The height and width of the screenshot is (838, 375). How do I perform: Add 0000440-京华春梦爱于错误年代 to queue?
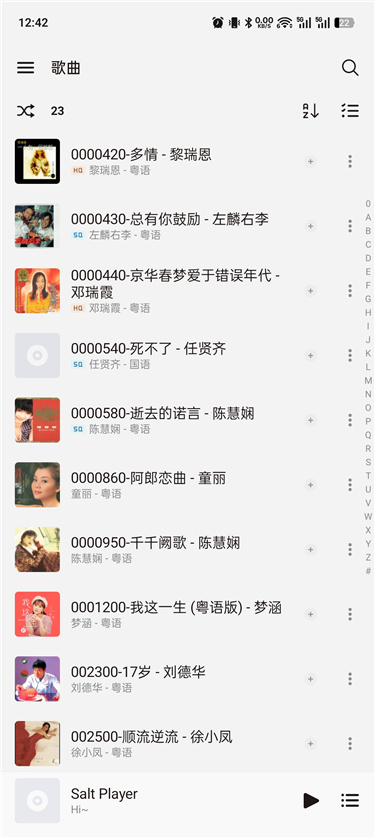point(310,291)
